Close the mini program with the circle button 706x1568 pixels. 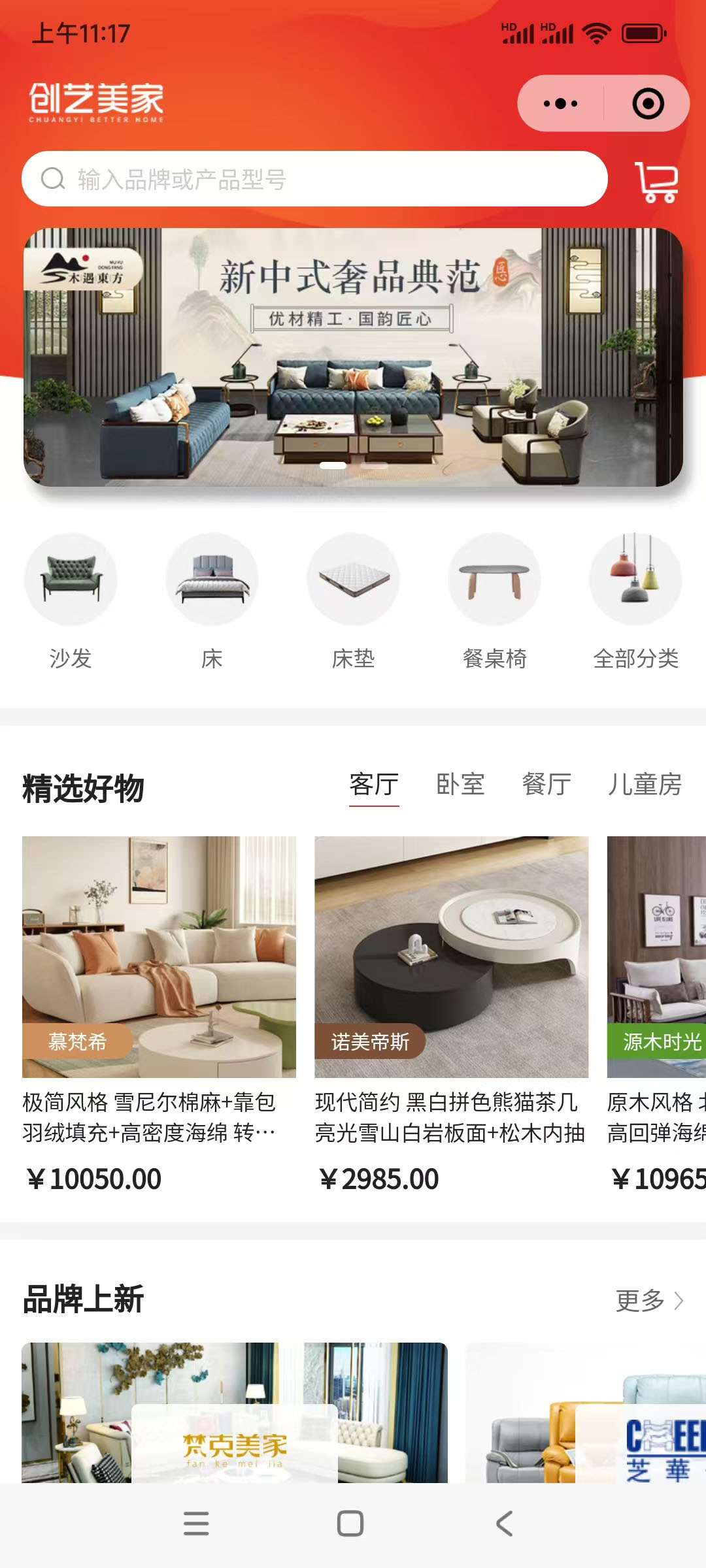648,103
